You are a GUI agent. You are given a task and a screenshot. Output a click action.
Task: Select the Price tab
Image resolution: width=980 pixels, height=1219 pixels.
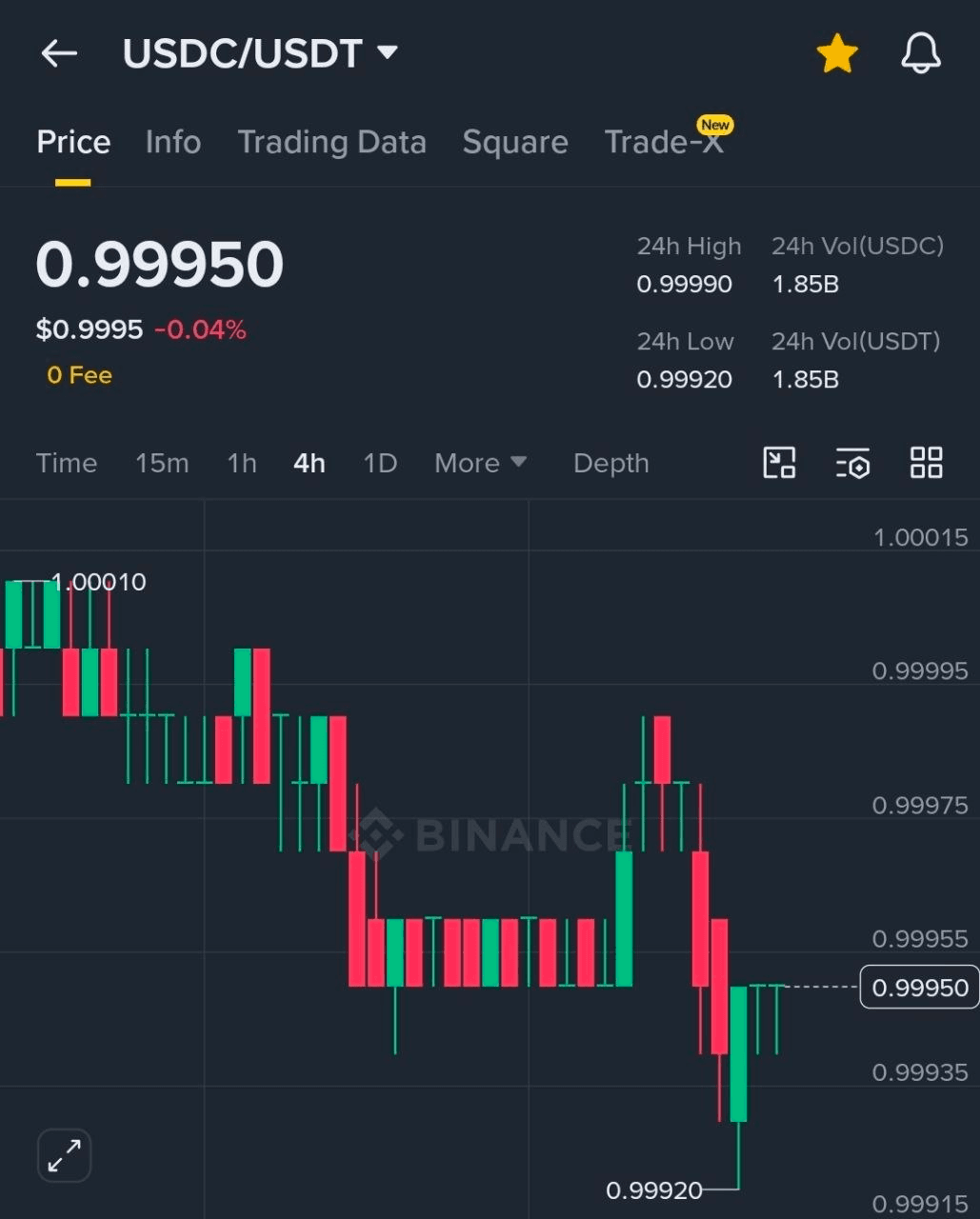(73, 142)
